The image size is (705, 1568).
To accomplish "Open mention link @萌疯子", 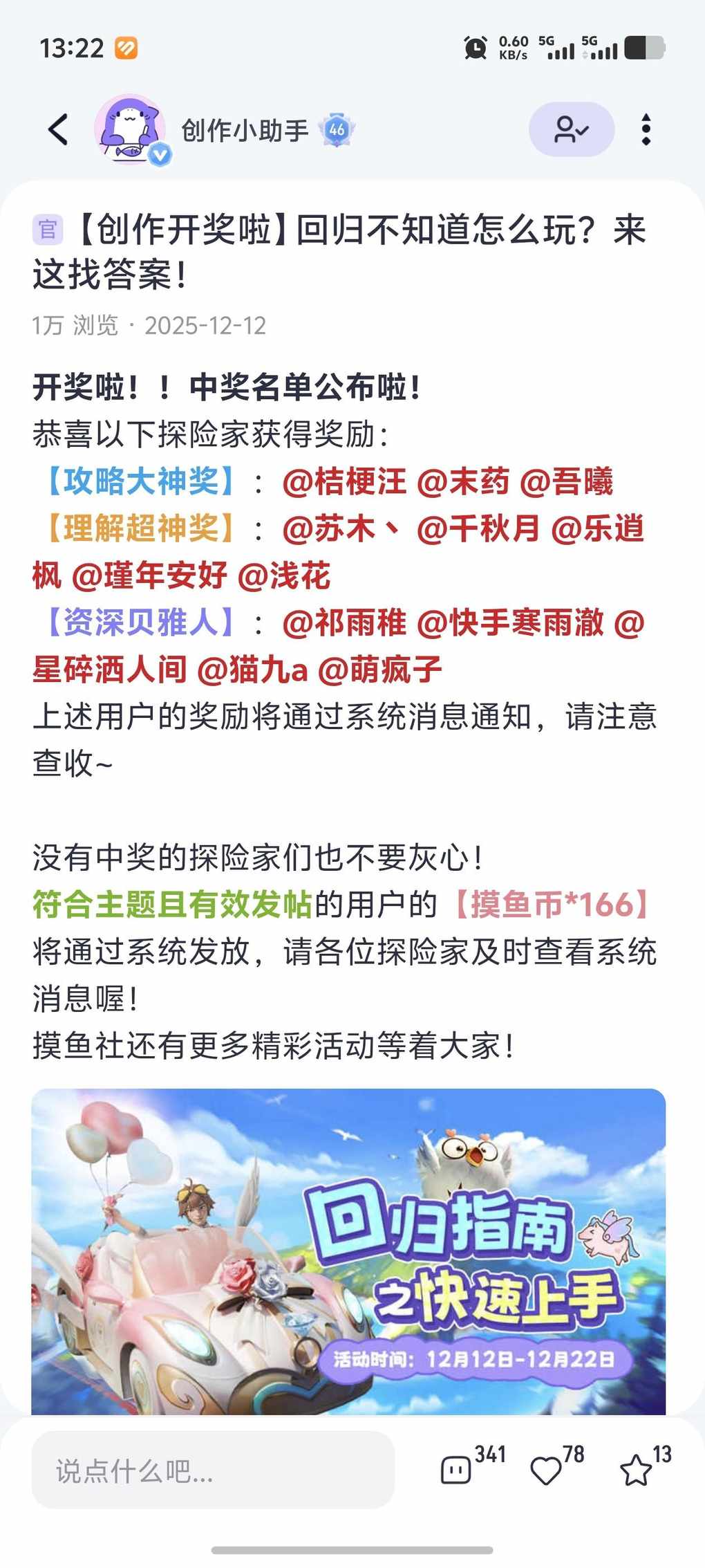I will coord(379,670).
